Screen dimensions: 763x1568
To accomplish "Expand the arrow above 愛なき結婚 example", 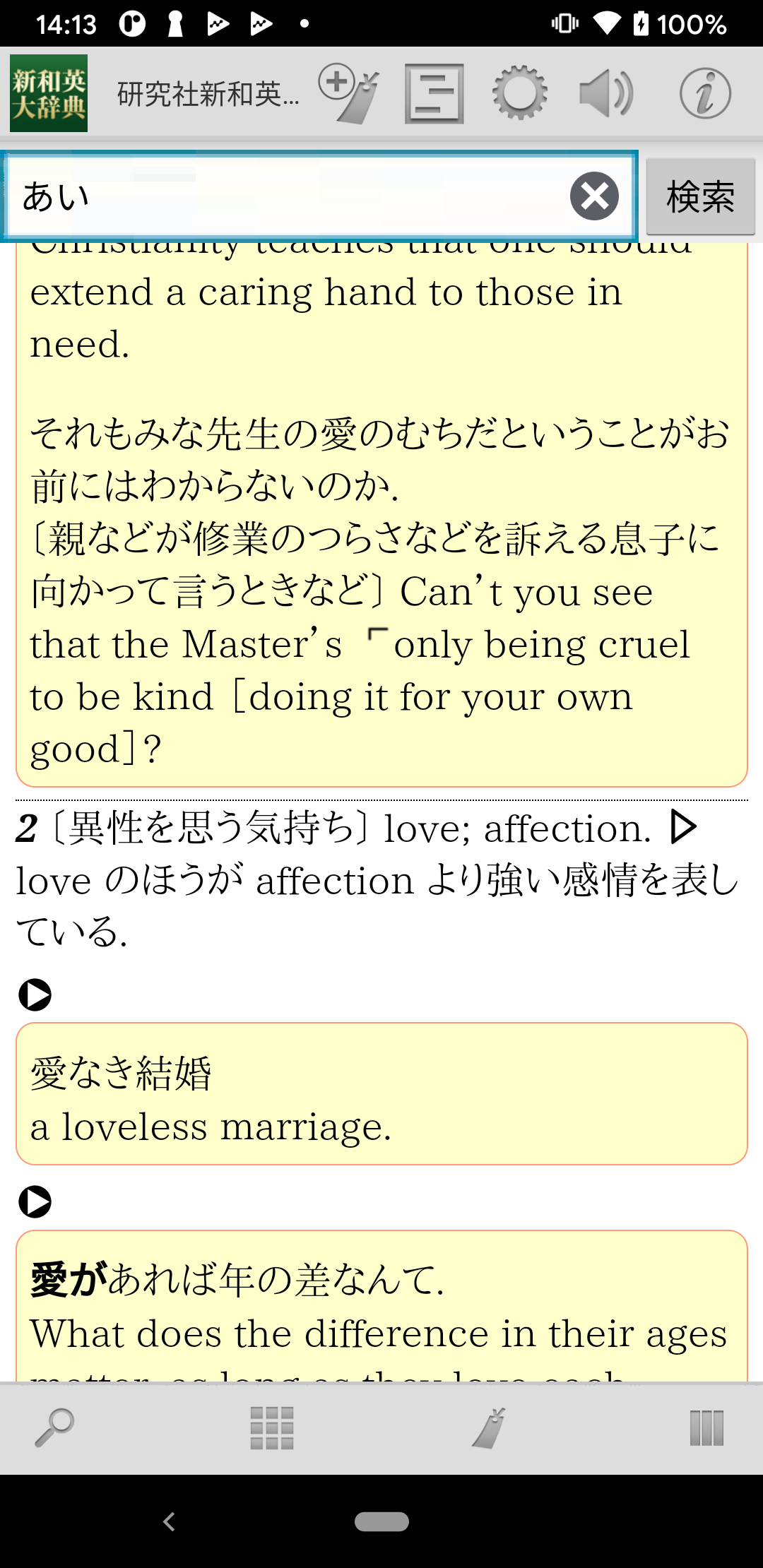I will point(35,994).
